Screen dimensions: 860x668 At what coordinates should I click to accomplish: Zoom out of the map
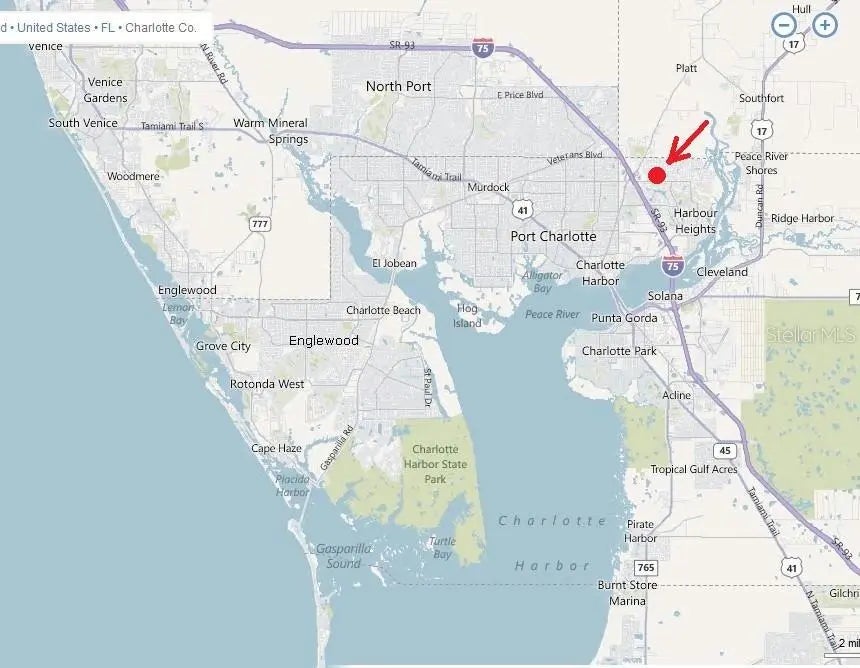(785, 26)
